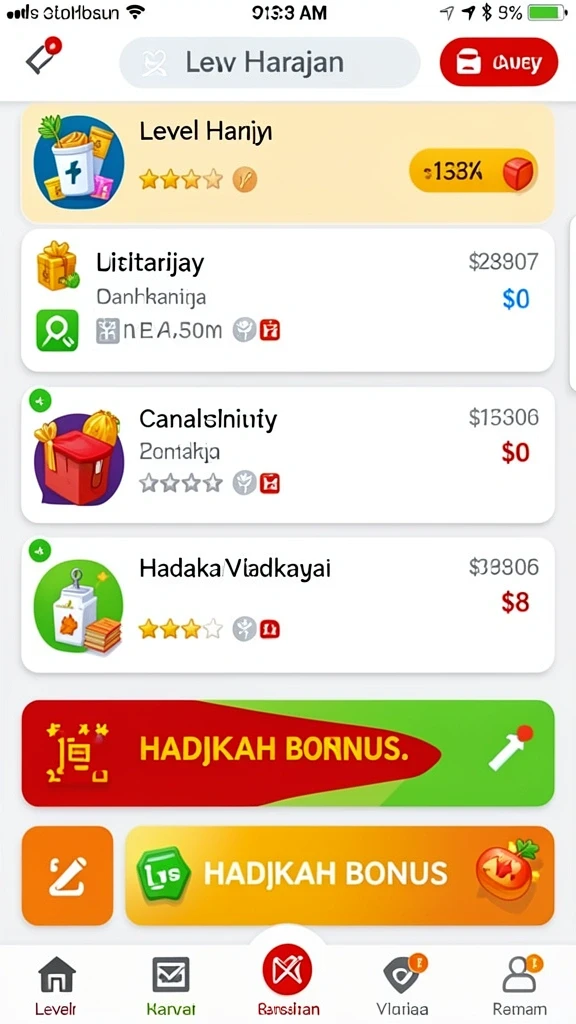This screenshot has width=576, height=1024.
Task: Open the Lew Harajan search field
Action: pyautogui.click(x=270, y=63)
